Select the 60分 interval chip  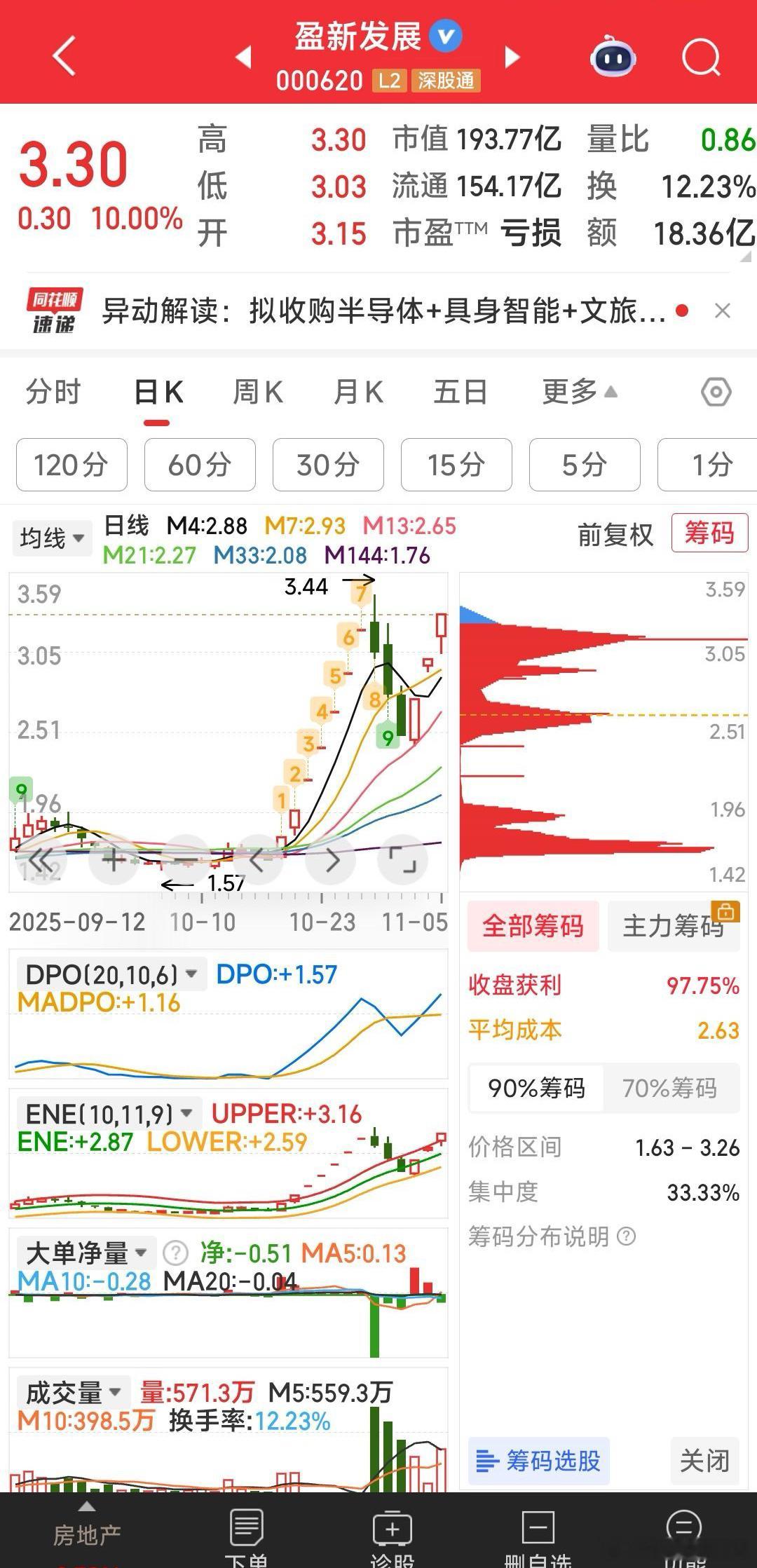[x=200, y=465]
